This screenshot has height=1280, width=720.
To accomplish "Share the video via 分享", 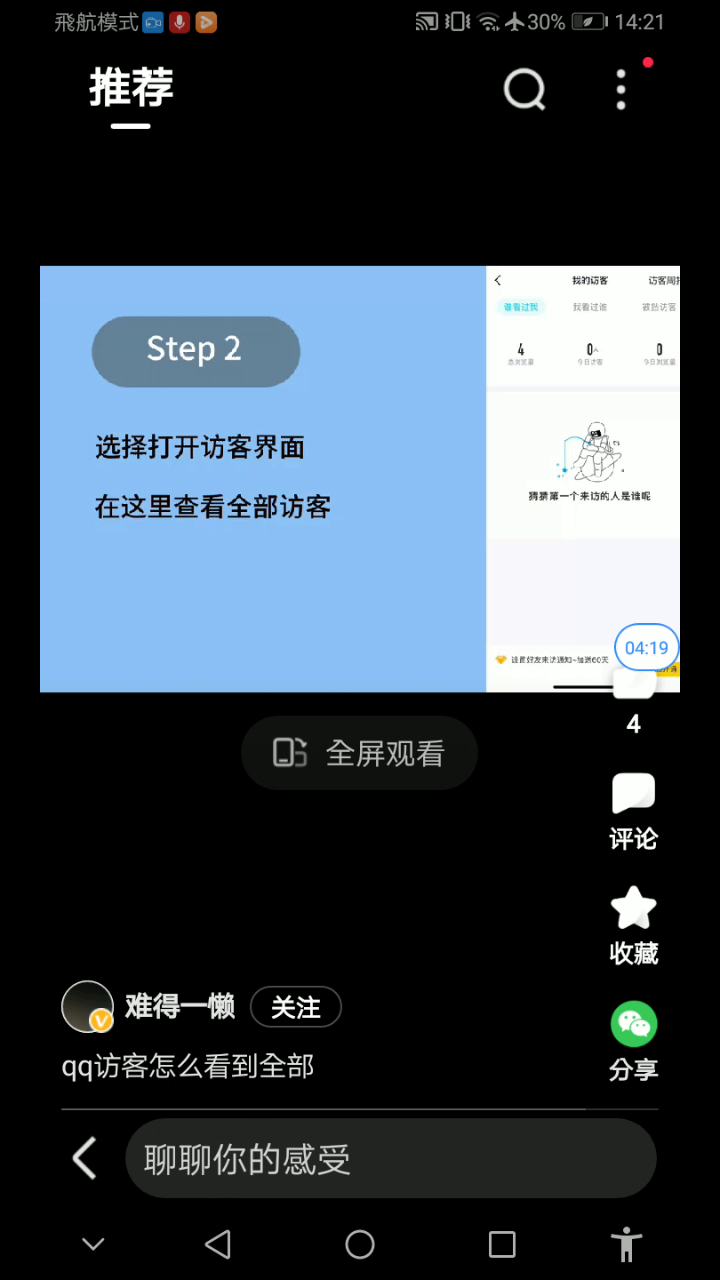I will click(x=633, y=1040).
